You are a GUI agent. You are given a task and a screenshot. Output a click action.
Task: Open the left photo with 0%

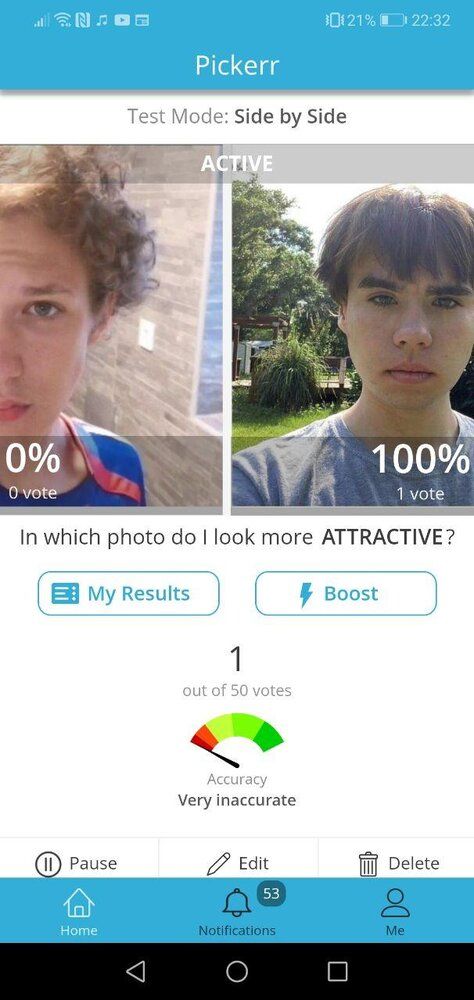[111, 328]
